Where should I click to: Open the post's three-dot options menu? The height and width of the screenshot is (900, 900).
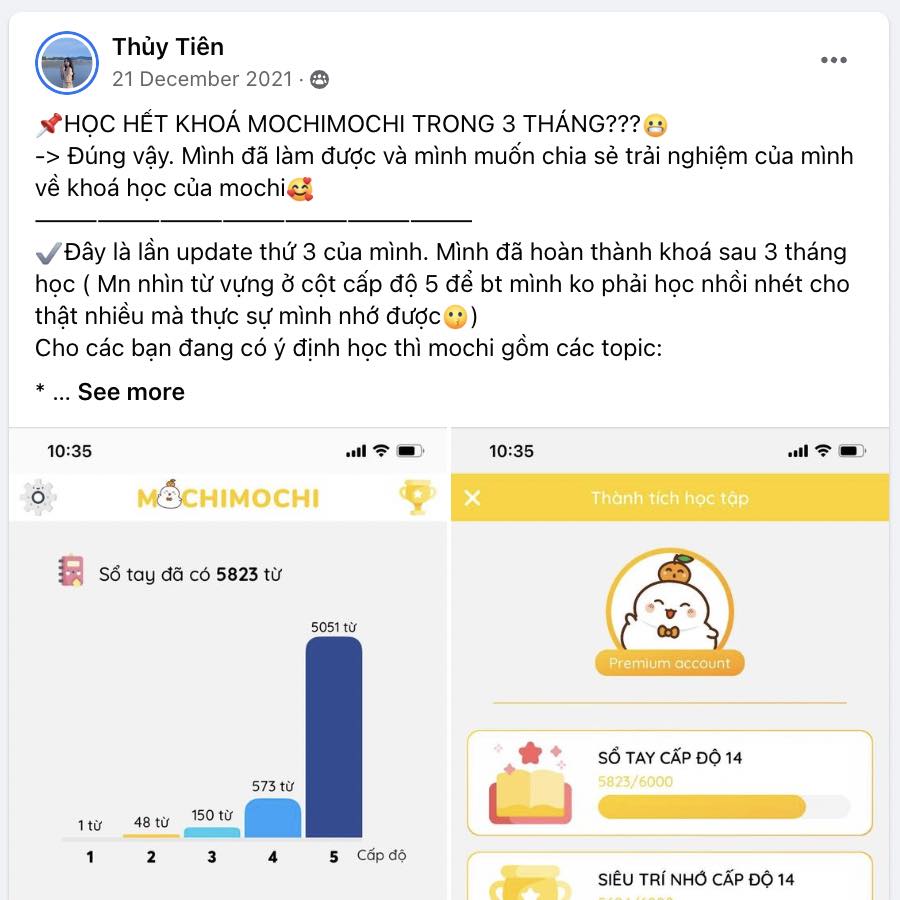click(833, 61)
